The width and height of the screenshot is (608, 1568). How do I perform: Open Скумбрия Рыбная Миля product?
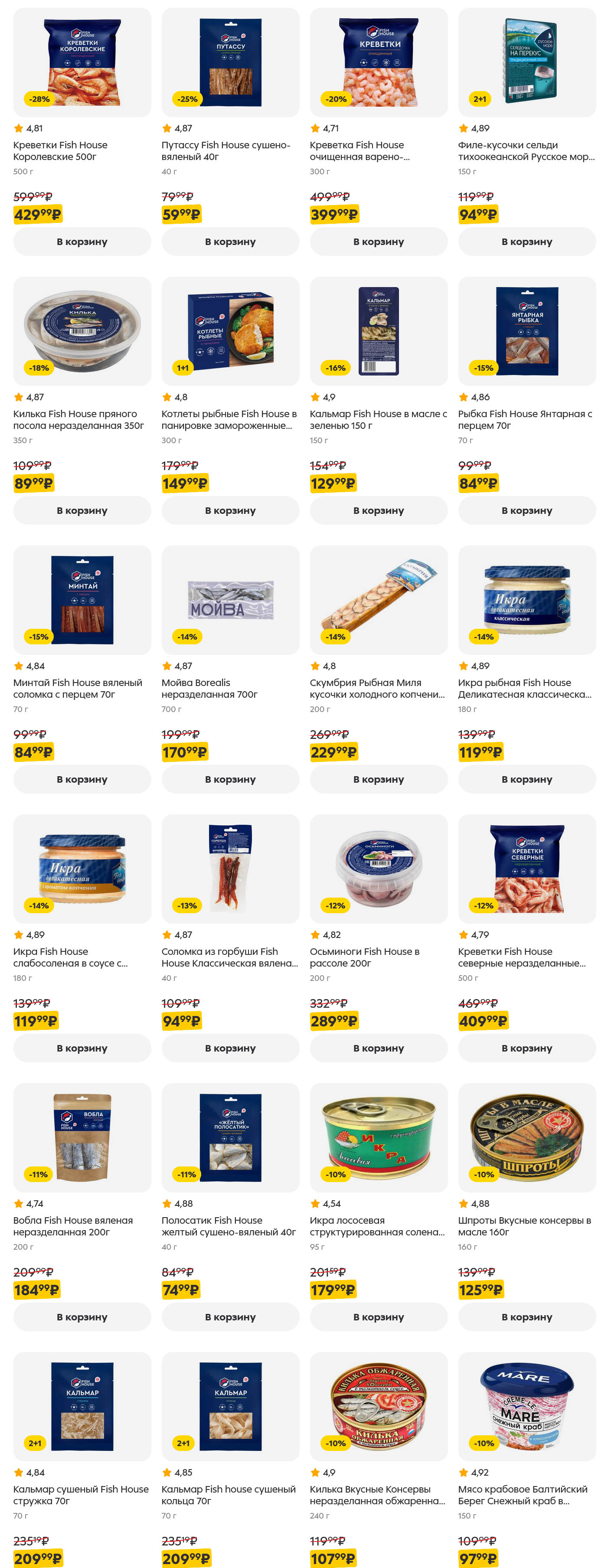click(x=377, y=688)
